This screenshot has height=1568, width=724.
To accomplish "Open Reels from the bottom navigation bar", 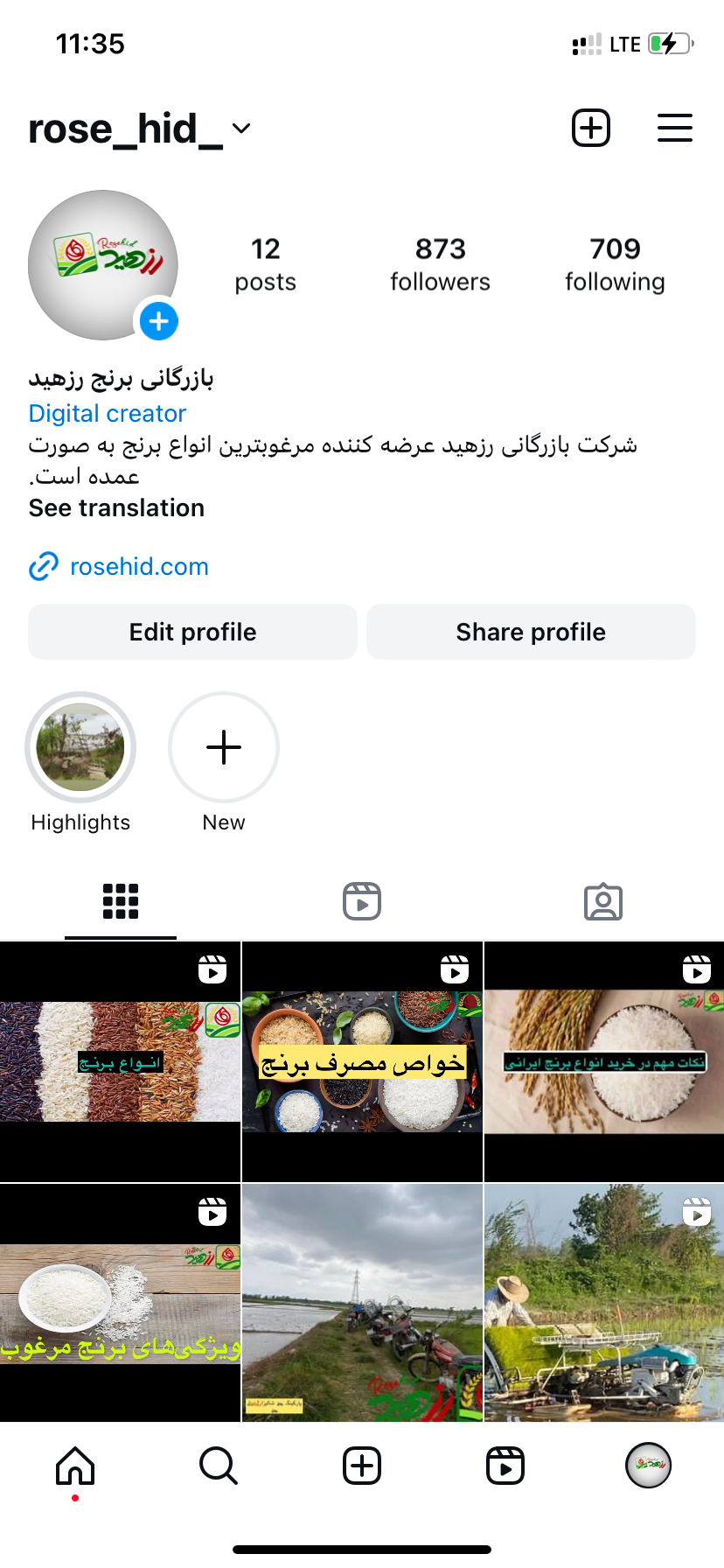I will 505,1466.
